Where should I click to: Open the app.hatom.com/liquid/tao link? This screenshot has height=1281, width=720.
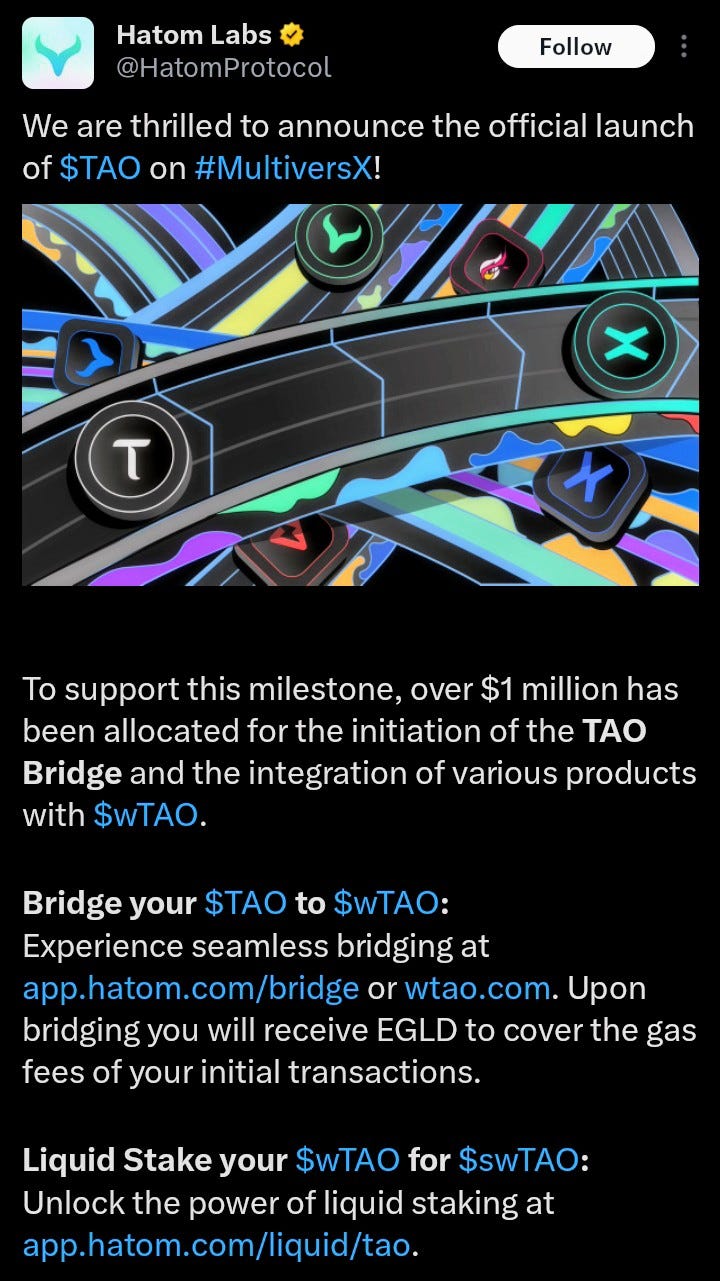point(216,1245)
